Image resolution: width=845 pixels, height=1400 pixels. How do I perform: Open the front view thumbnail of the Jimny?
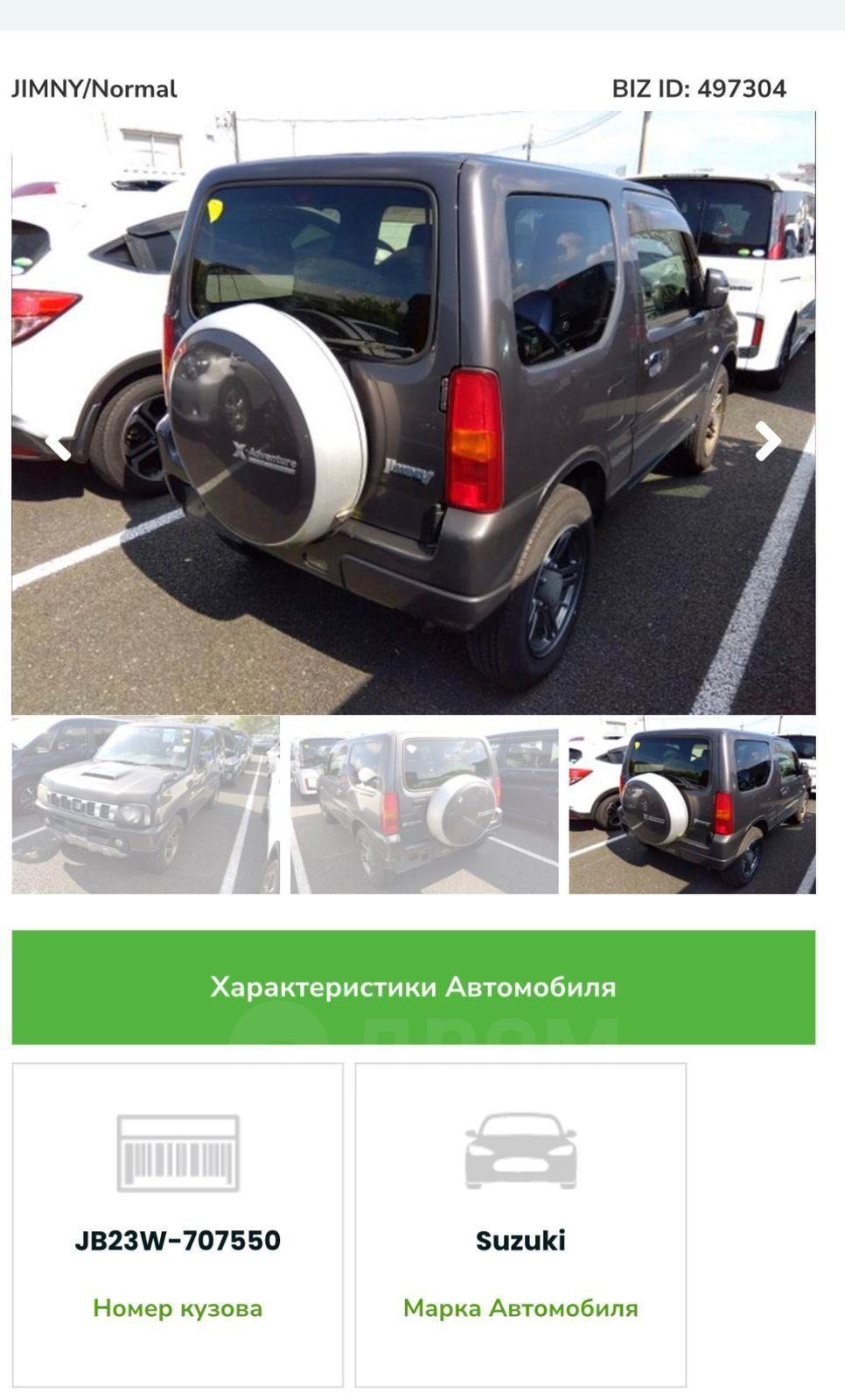click(x=146, y=806)
